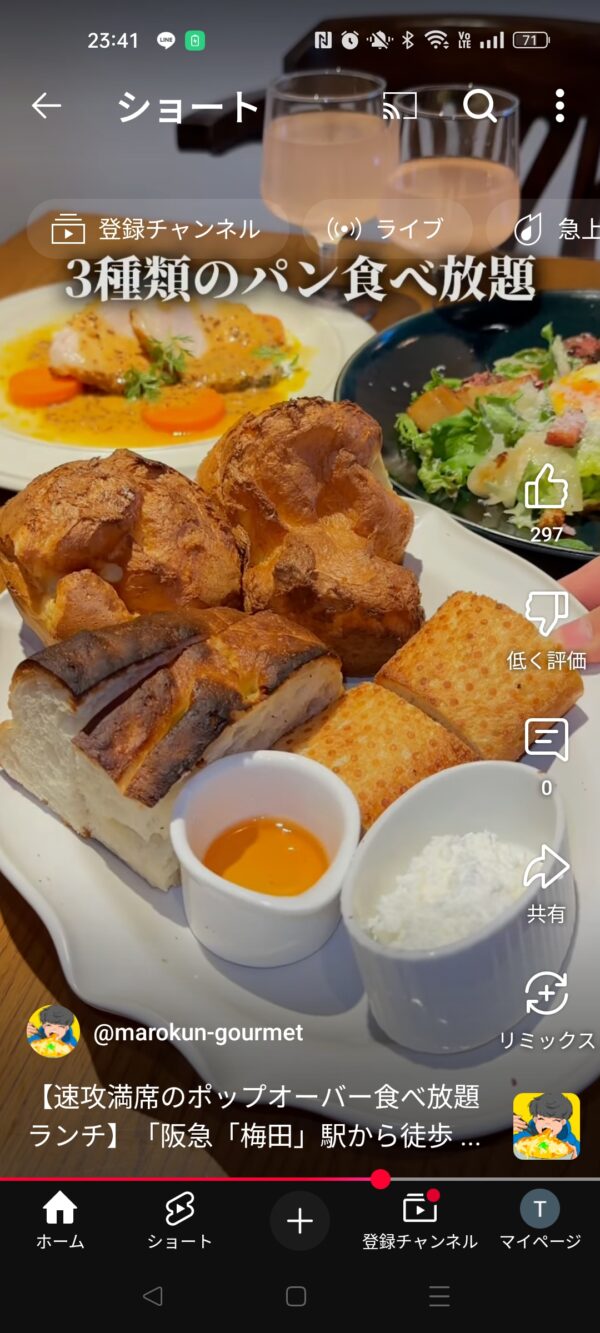Select the 登録チャンネル chip at the top
The height and width of the screenshot is (1333, 600).
157,229
